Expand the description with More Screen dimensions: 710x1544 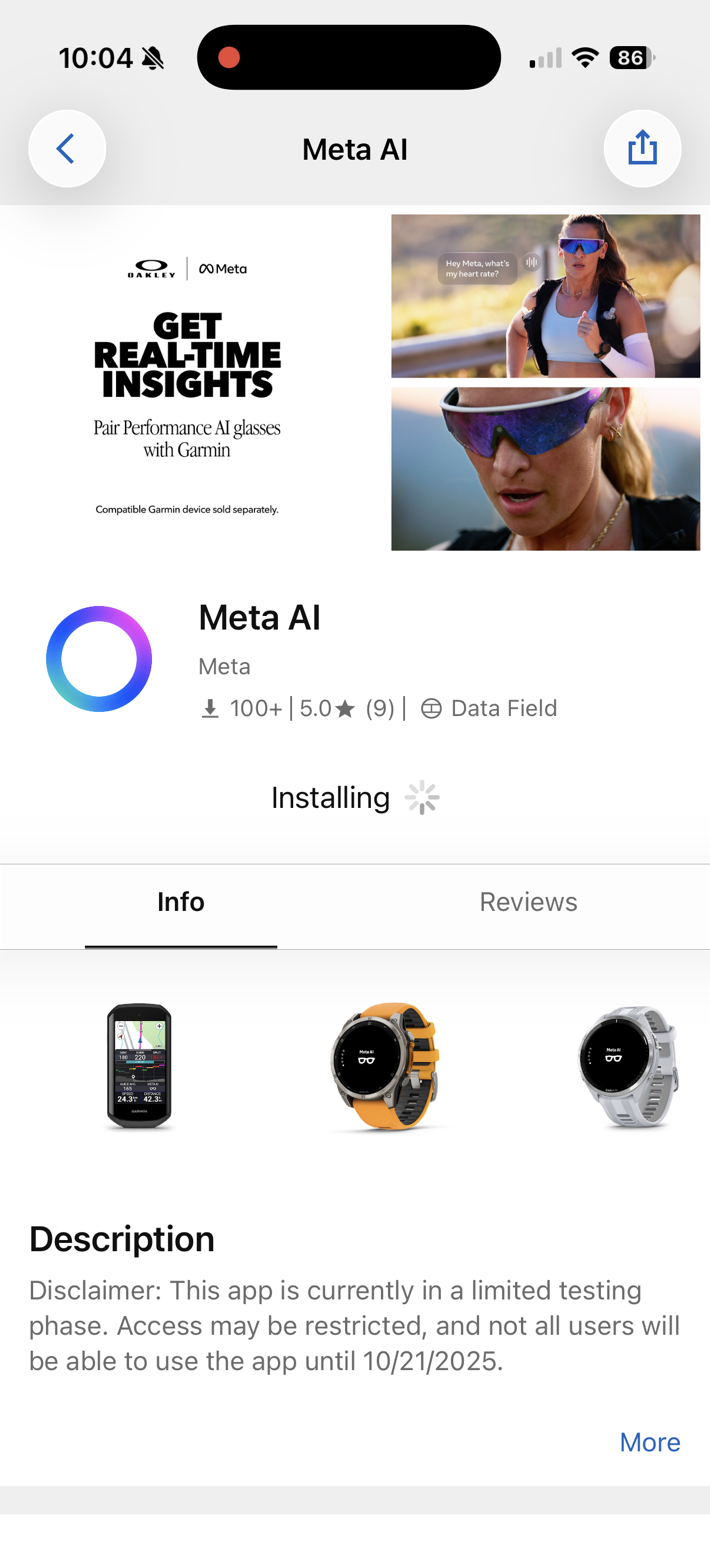click(649, 1442)
